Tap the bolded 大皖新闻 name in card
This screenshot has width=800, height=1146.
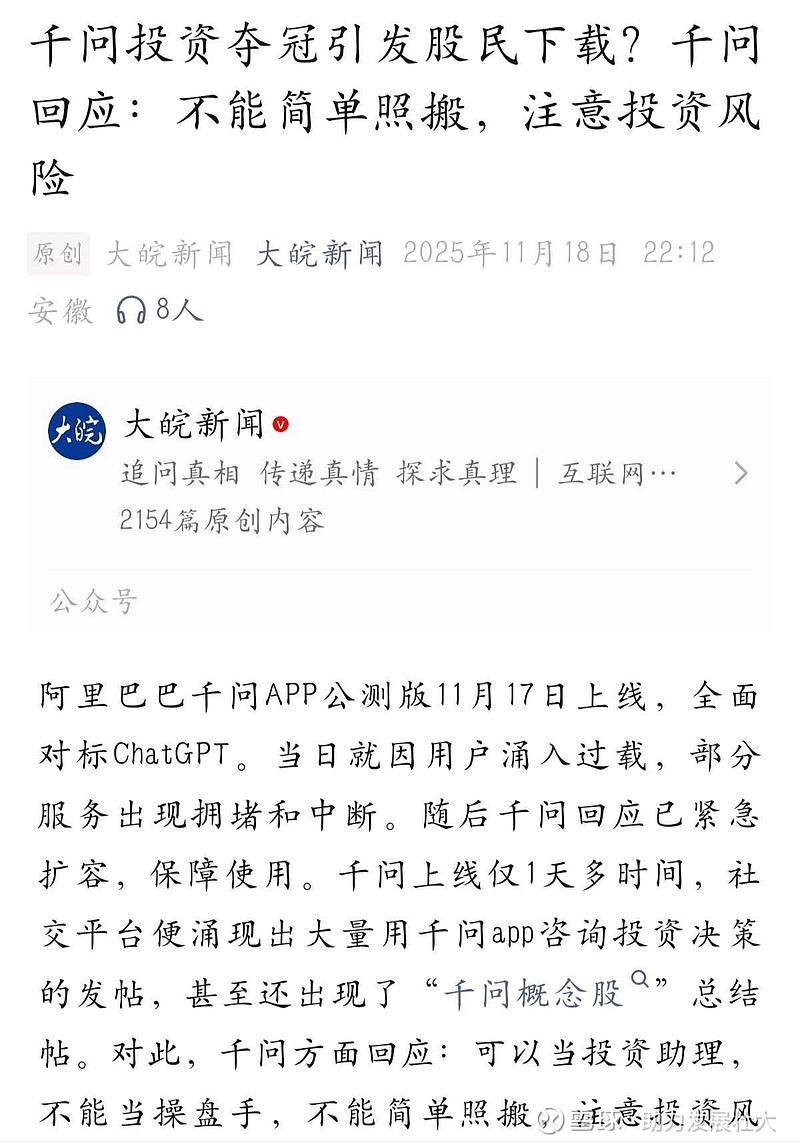(190, 421)
